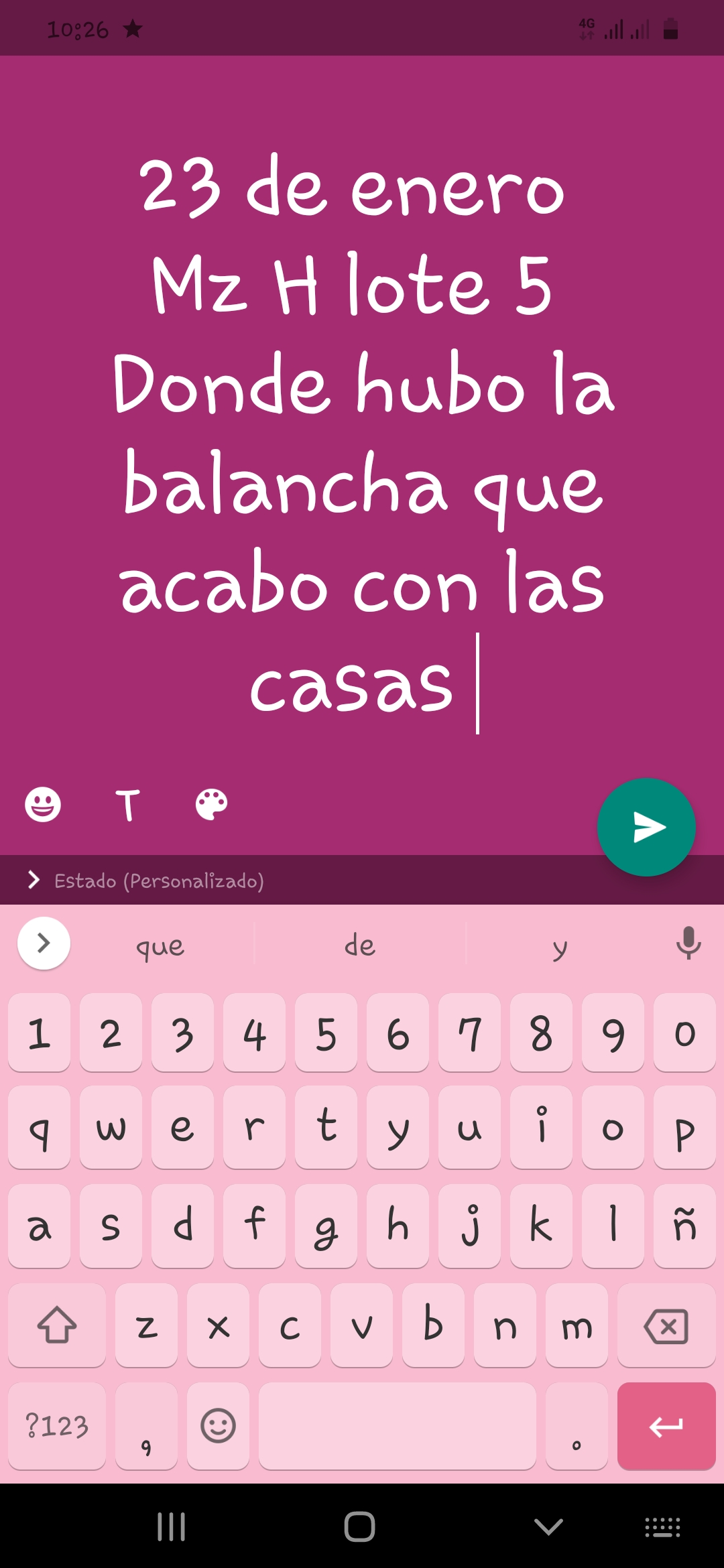
Task: Delete the last character with backspace
Action: (666, 1326)
